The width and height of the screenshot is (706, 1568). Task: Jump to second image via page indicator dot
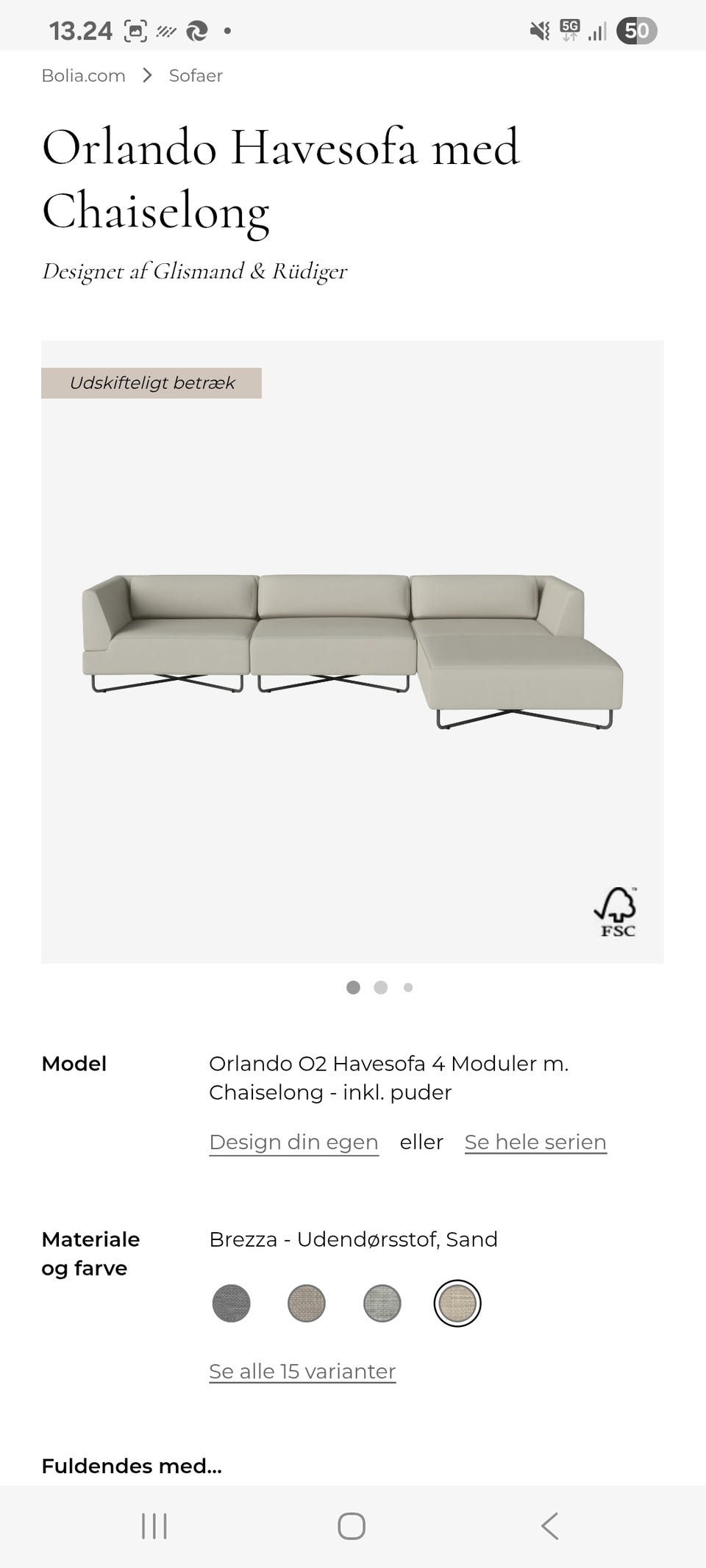point(380,987)
